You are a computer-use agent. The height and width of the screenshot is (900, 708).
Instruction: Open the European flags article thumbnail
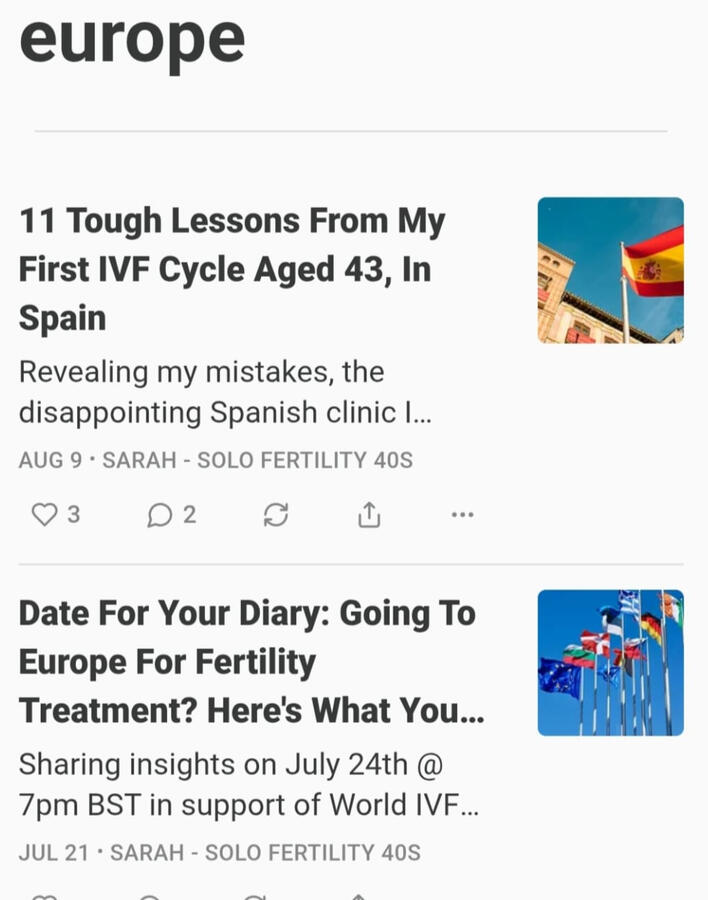610,662
